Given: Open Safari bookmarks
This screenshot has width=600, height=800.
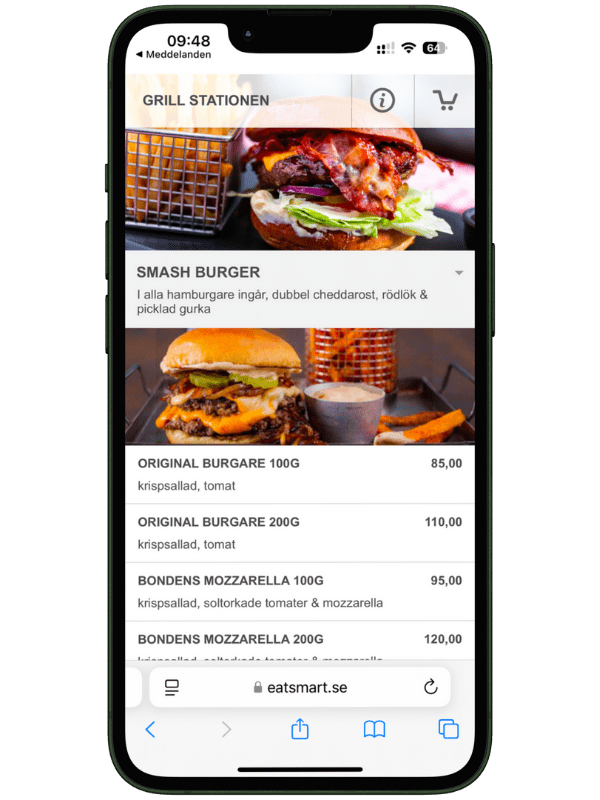Looking at the screenshot, I should pyautogui.click(x=374, y=730).
